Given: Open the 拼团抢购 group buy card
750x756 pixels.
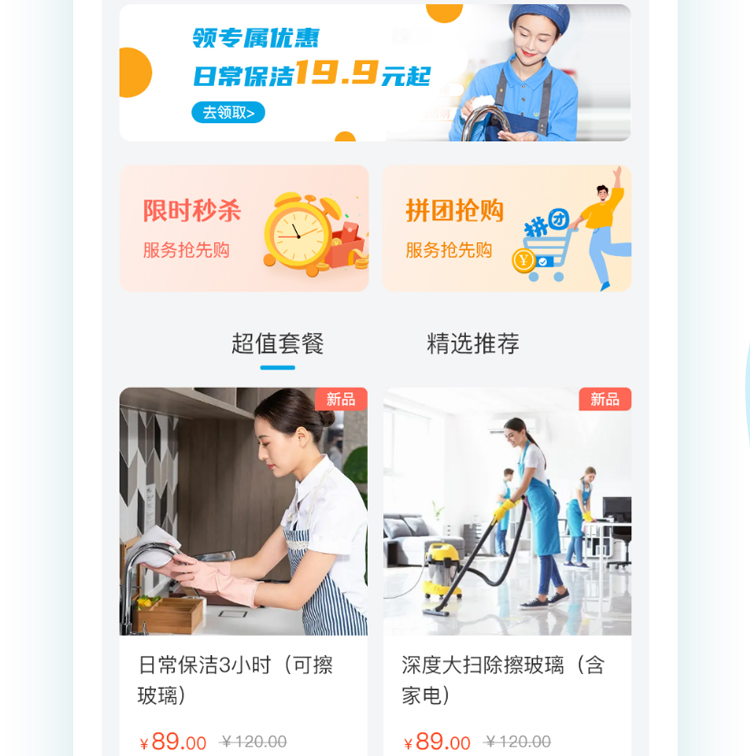Looking at the screenshot, I should (x=506, y=228).
